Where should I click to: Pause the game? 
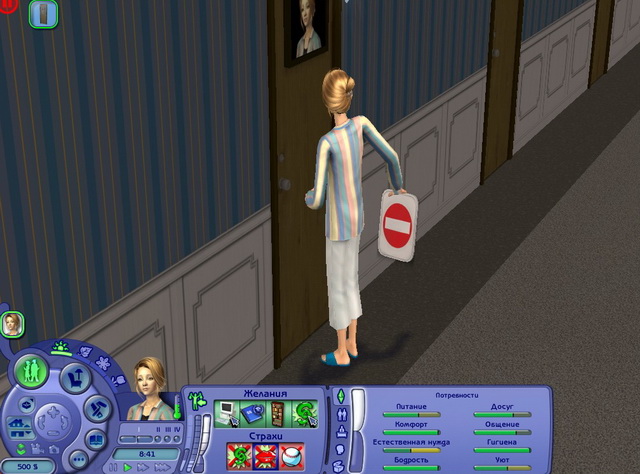[x=113, y=467]
